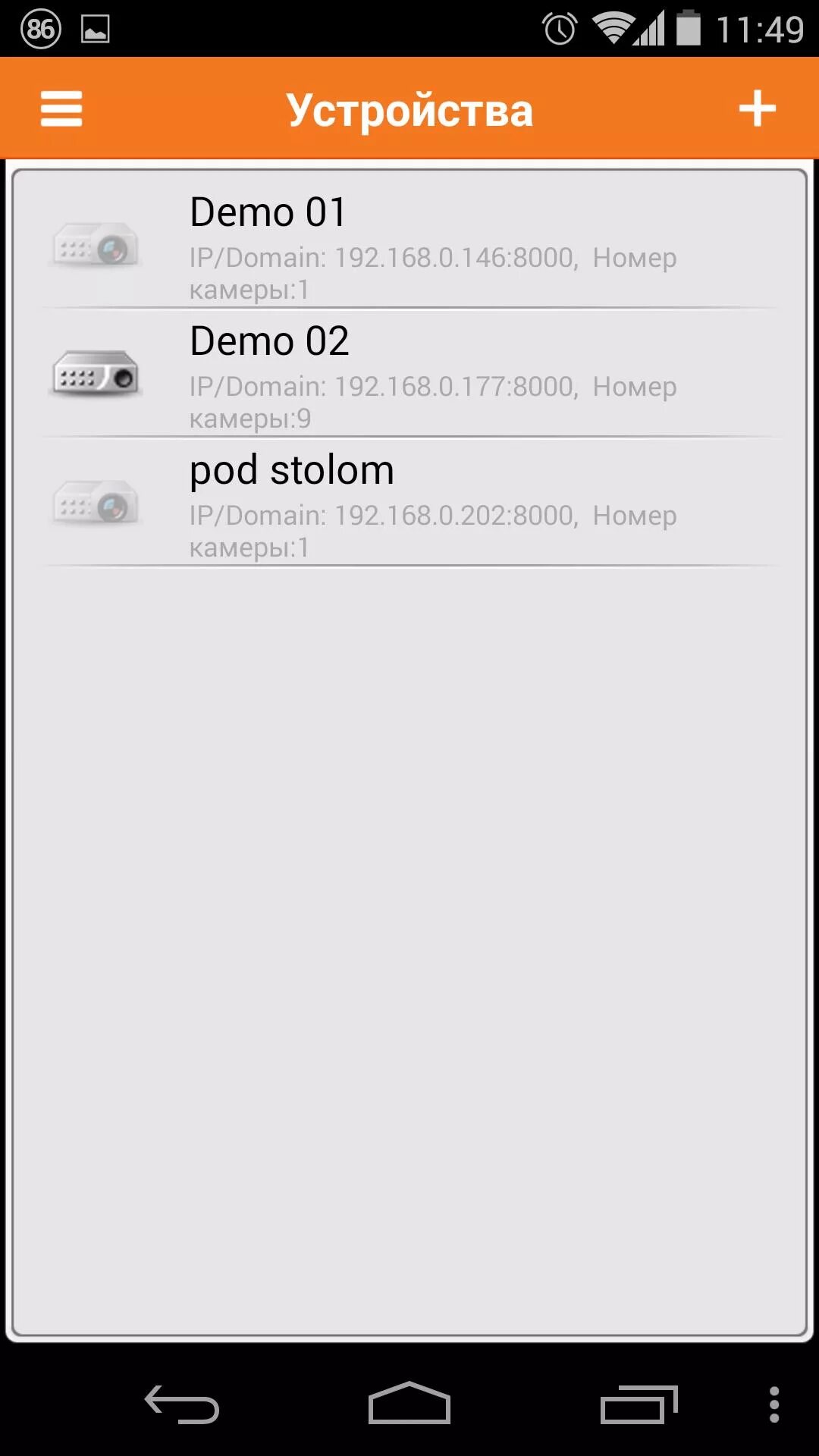Open the Demo 01 device
This screenshot has height=1456, width=819.
click(409, 244)
